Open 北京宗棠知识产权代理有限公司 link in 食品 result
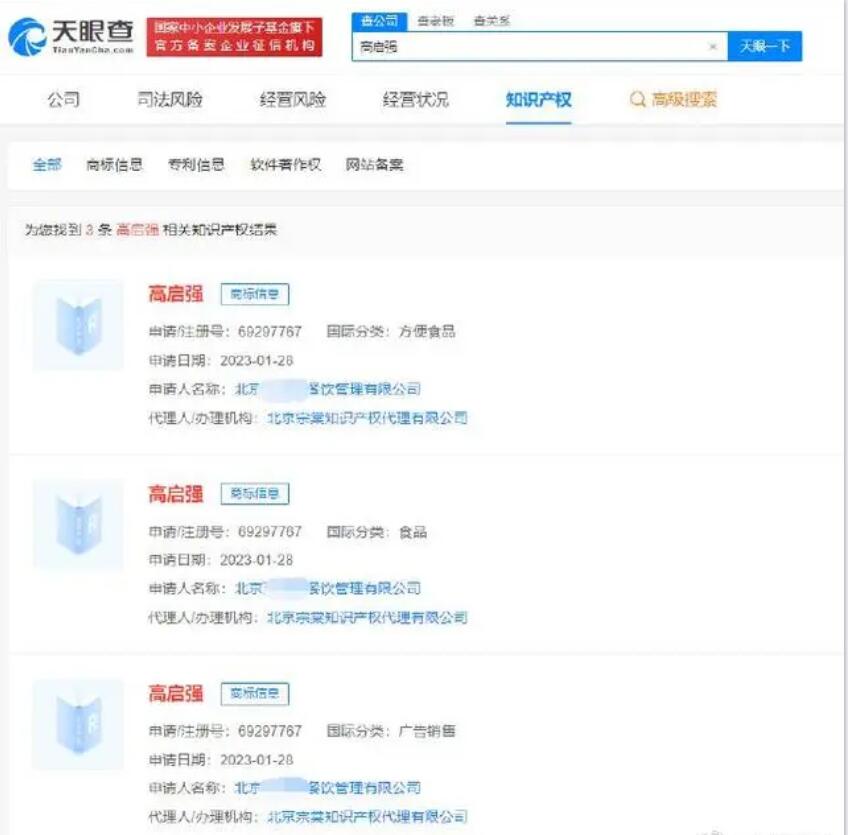848x835 pixels. pyautogui.click(x=367, y=618)
